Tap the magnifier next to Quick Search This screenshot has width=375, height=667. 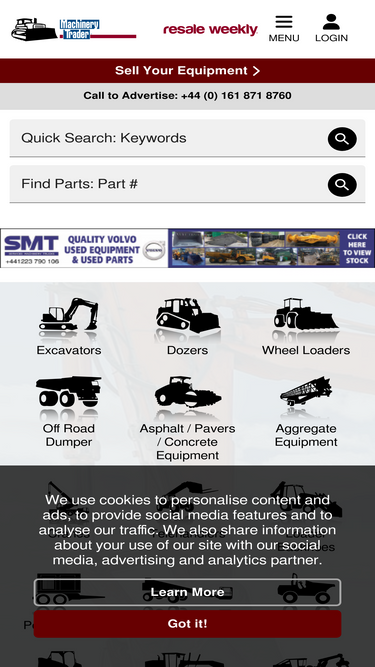[x=342, y=139]
